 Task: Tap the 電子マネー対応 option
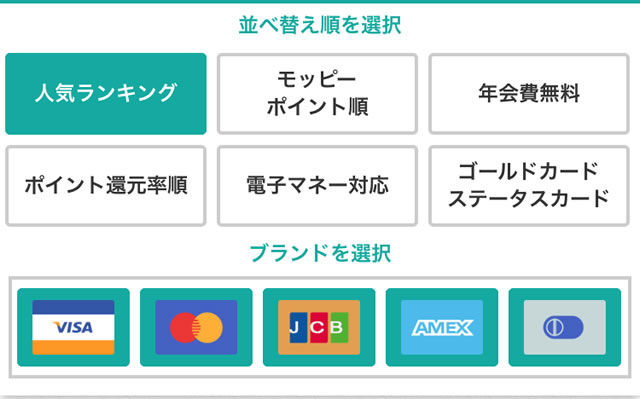coord(318,186)
